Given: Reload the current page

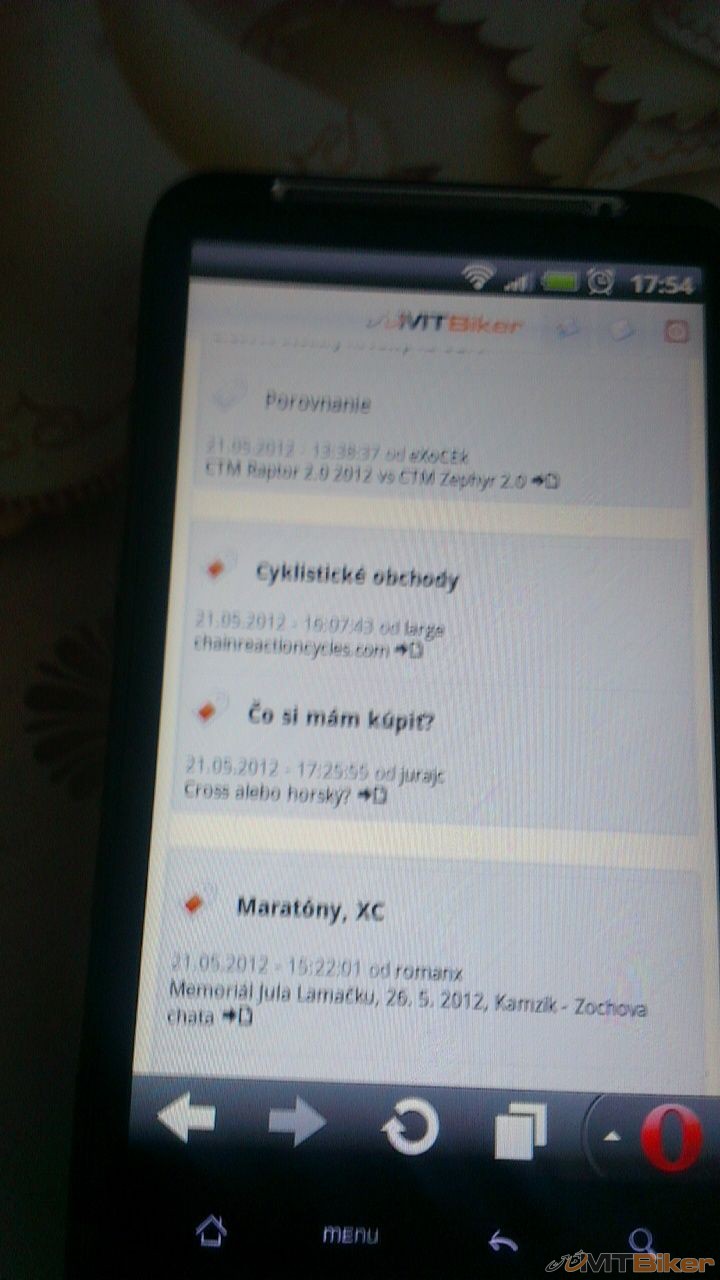Looking at the screenshot, I should tap(410, 1127).
